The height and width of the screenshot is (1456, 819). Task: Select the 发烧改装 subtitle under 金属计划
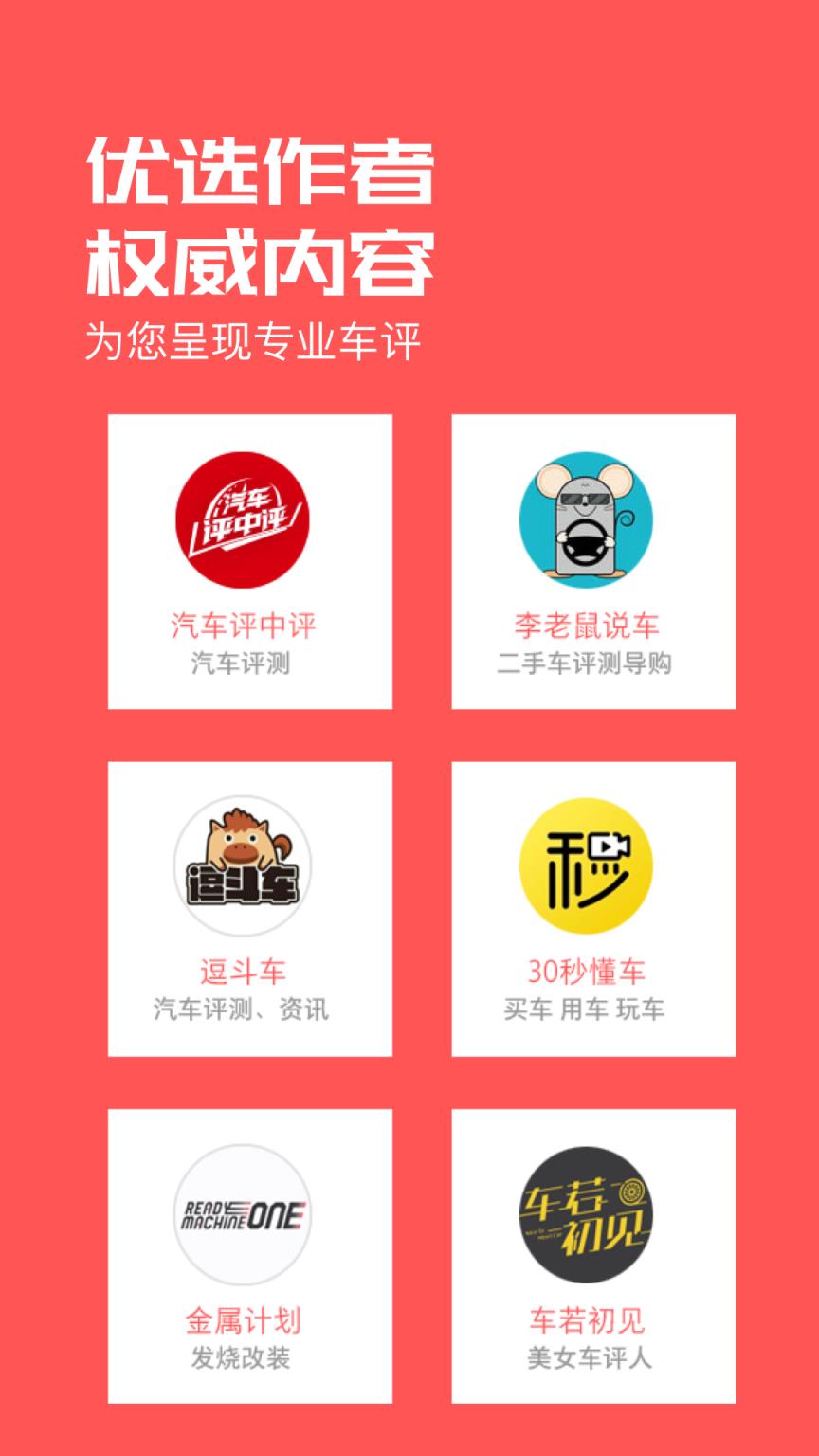242,1357
